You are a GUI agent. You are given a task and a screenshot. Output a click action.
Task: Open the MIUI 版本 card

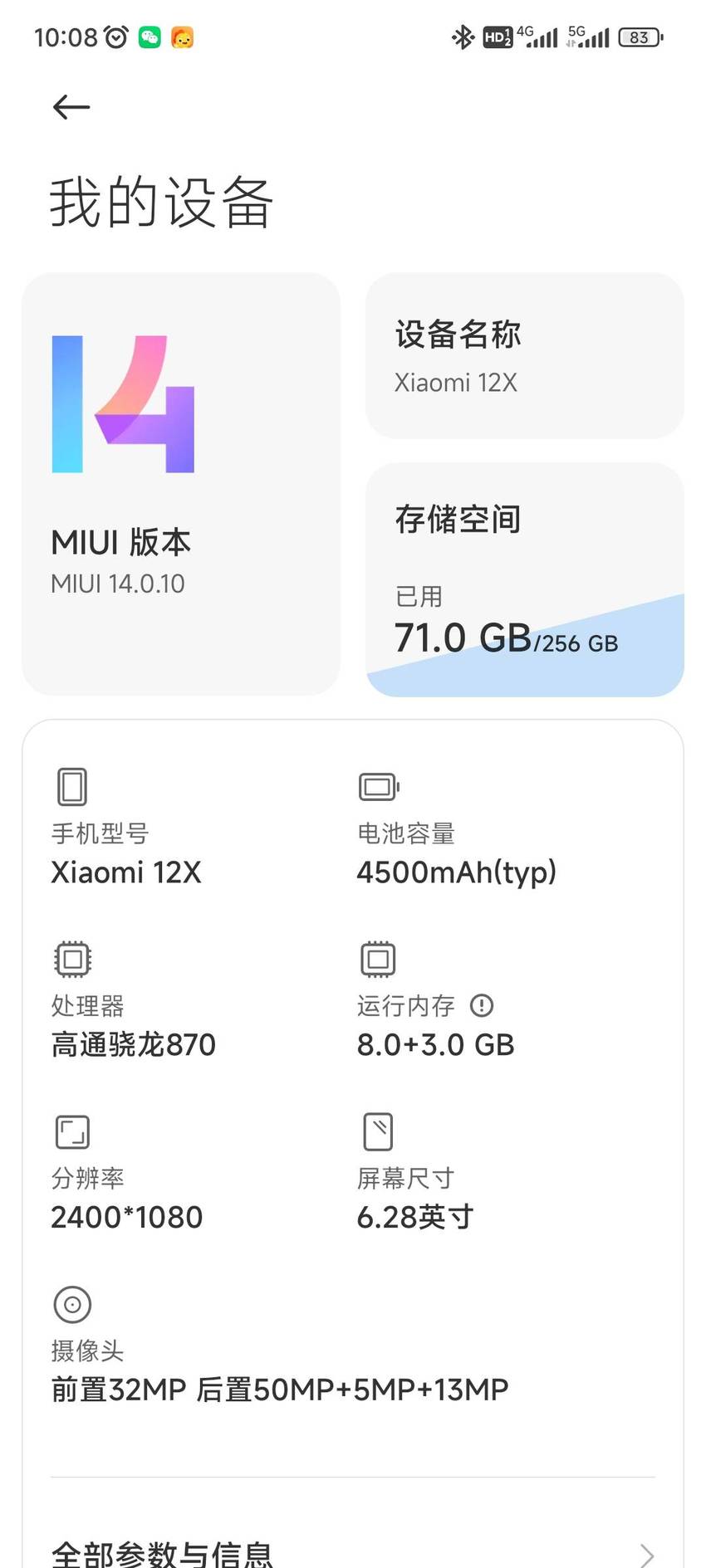[181, 484]
